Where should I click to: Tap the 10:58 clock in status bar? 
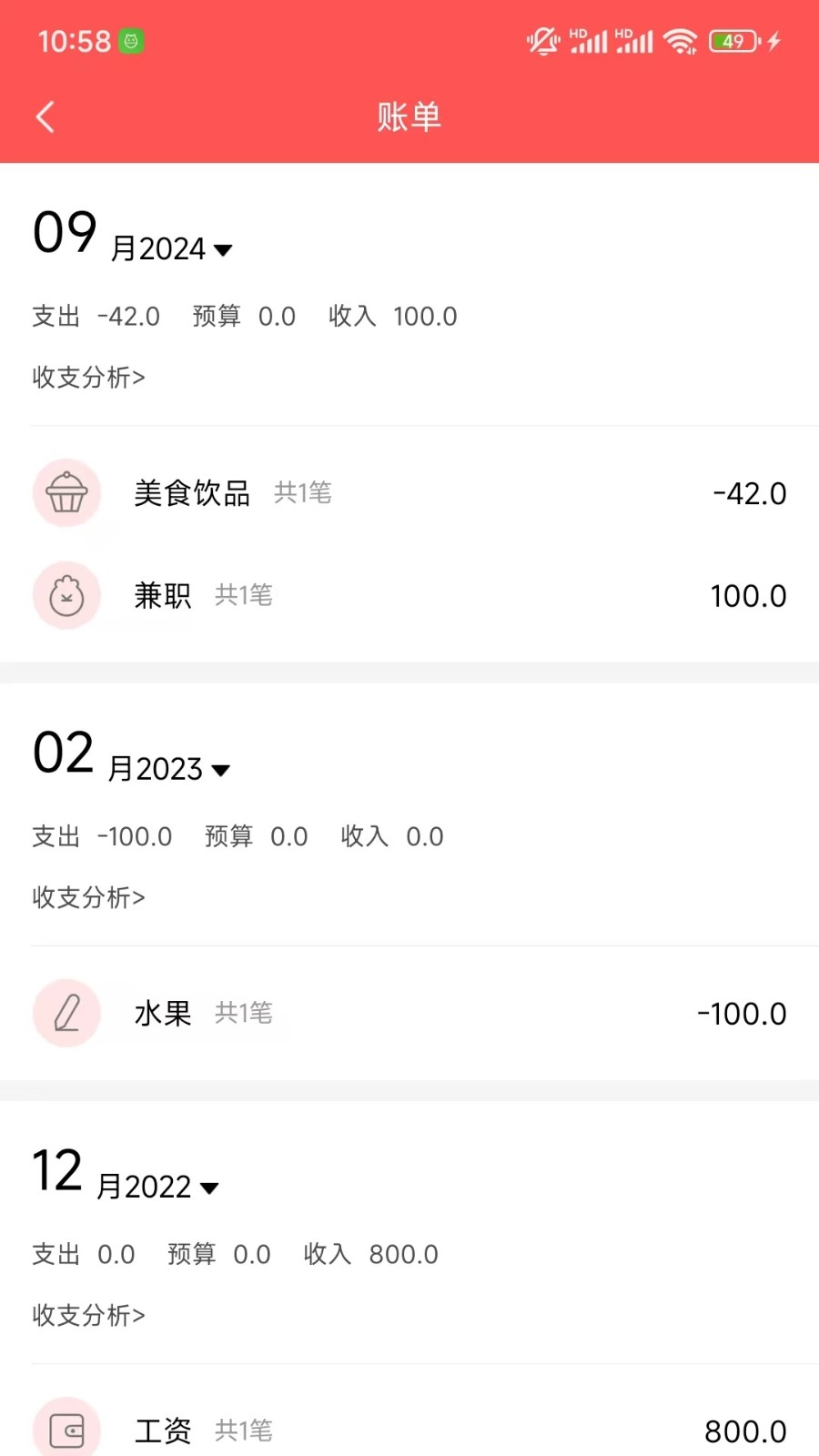75,40
